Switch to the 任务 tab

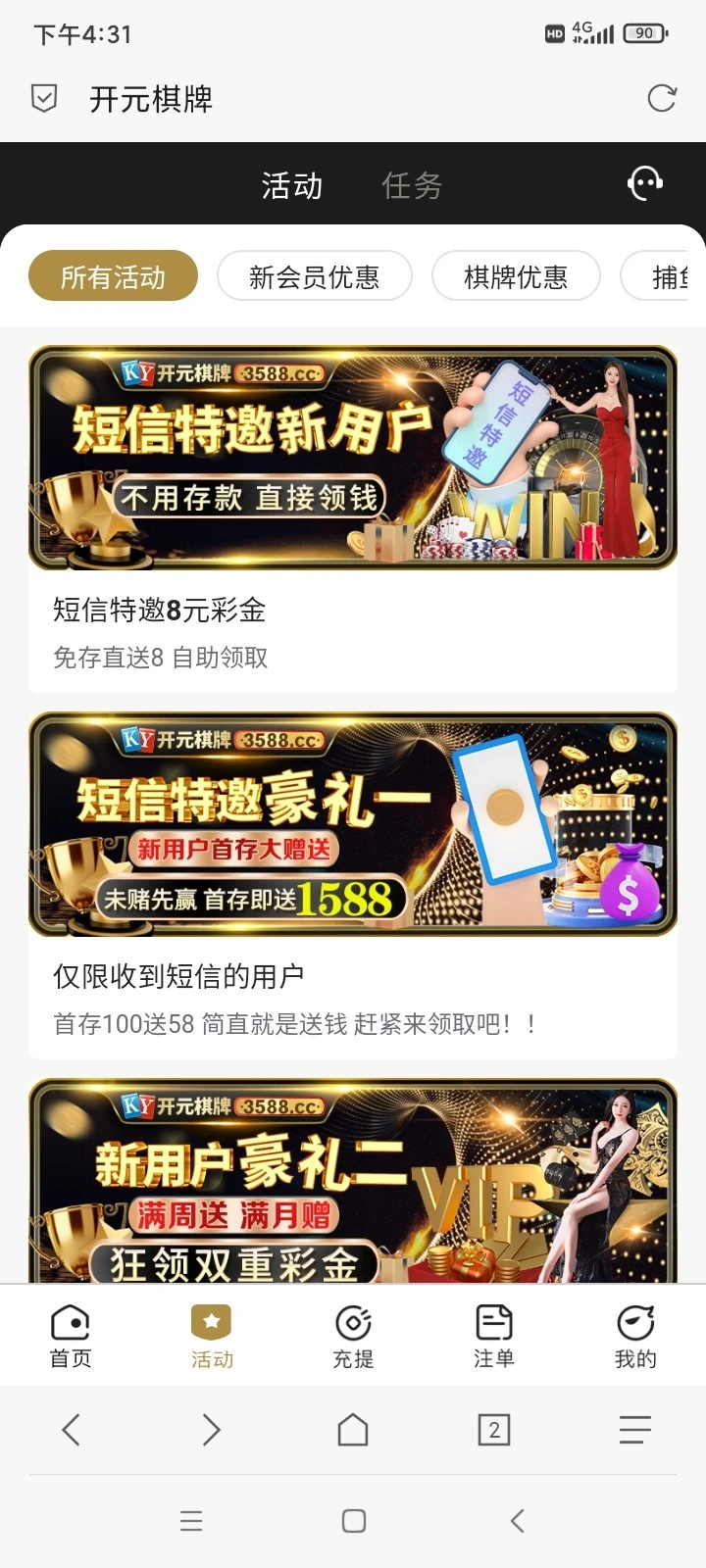(x=412, y=185)
